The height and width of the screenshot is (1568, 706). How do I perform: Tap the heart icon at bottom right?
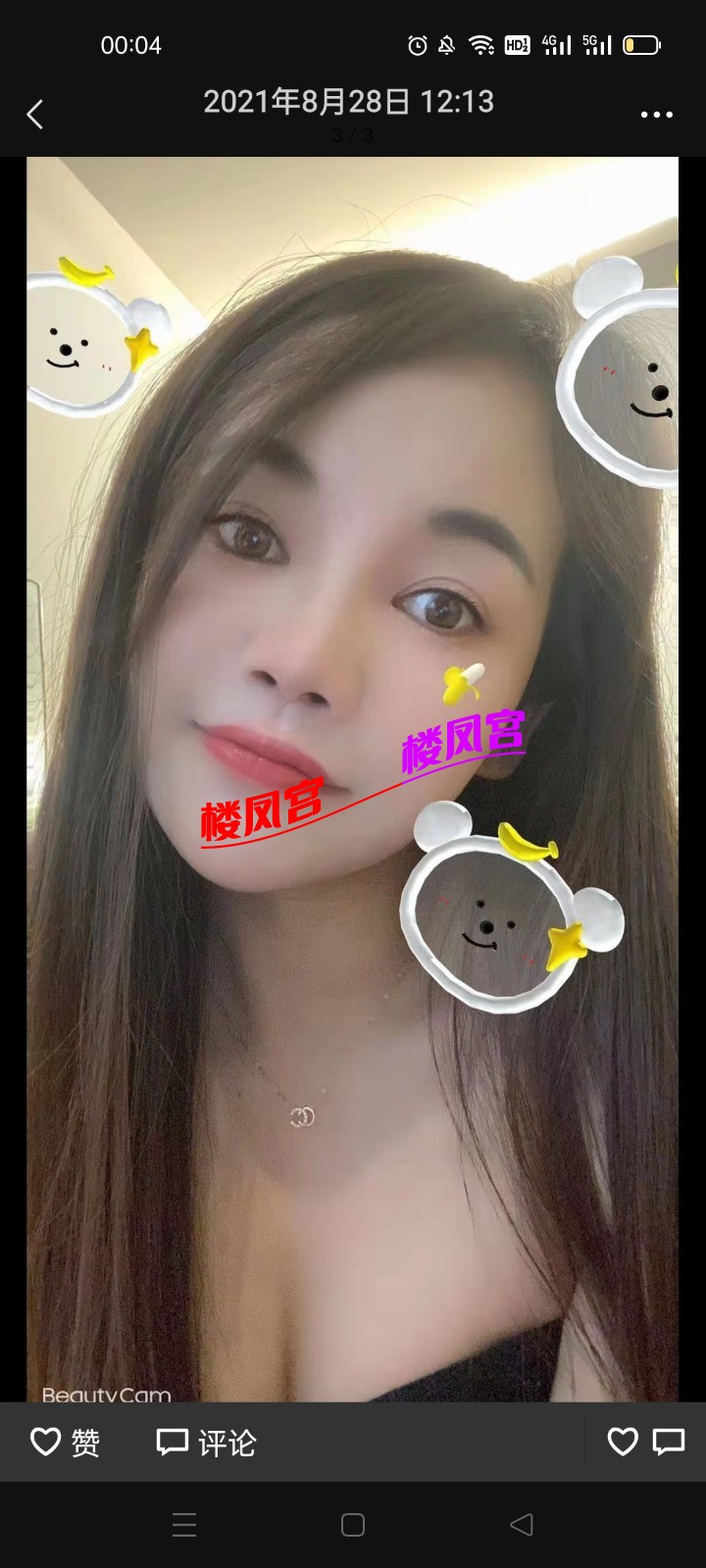pos(623,1442)
